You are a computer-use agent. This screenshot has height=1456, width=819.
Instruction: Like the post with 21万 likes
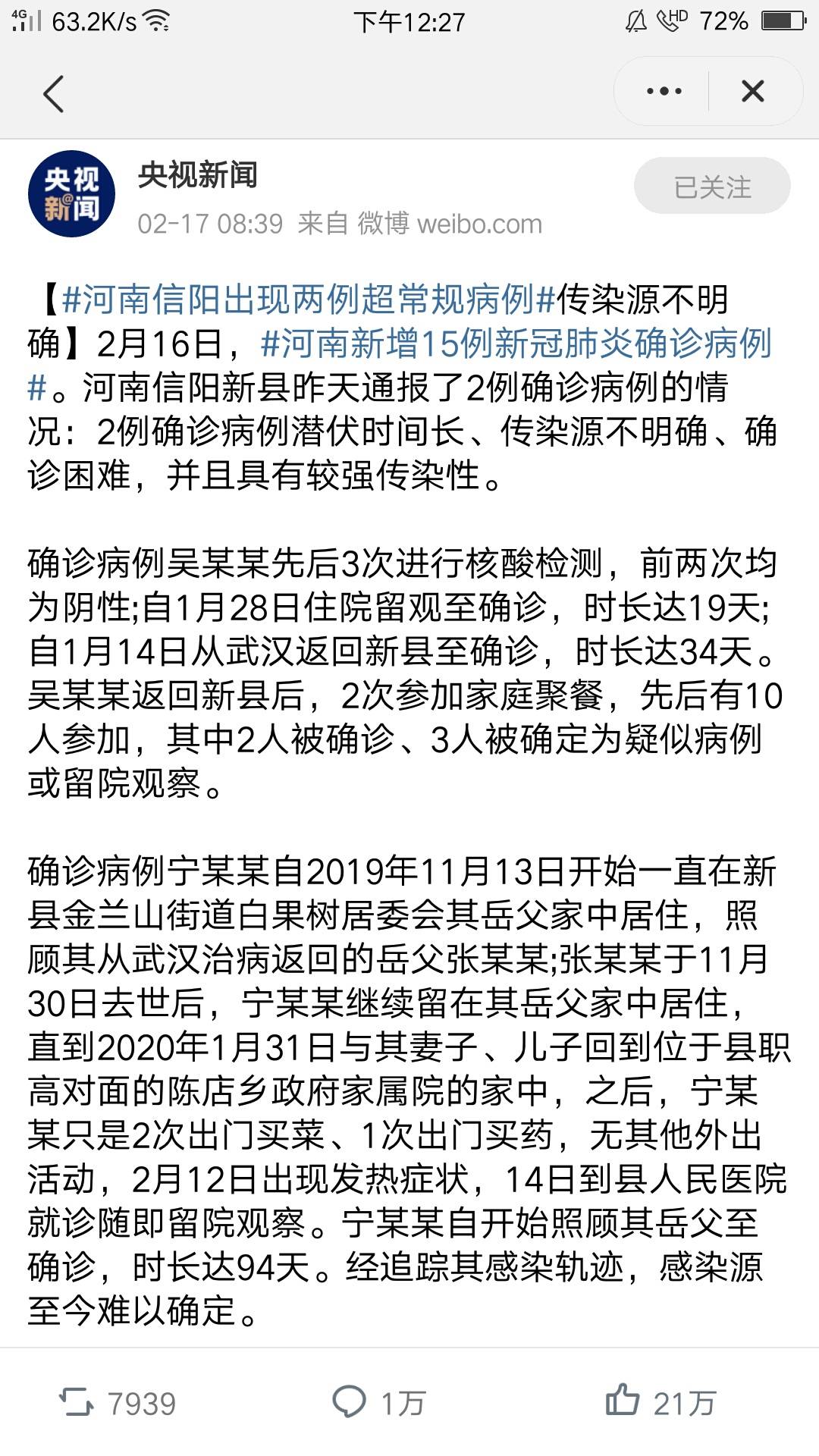(x=661, y=1402)
